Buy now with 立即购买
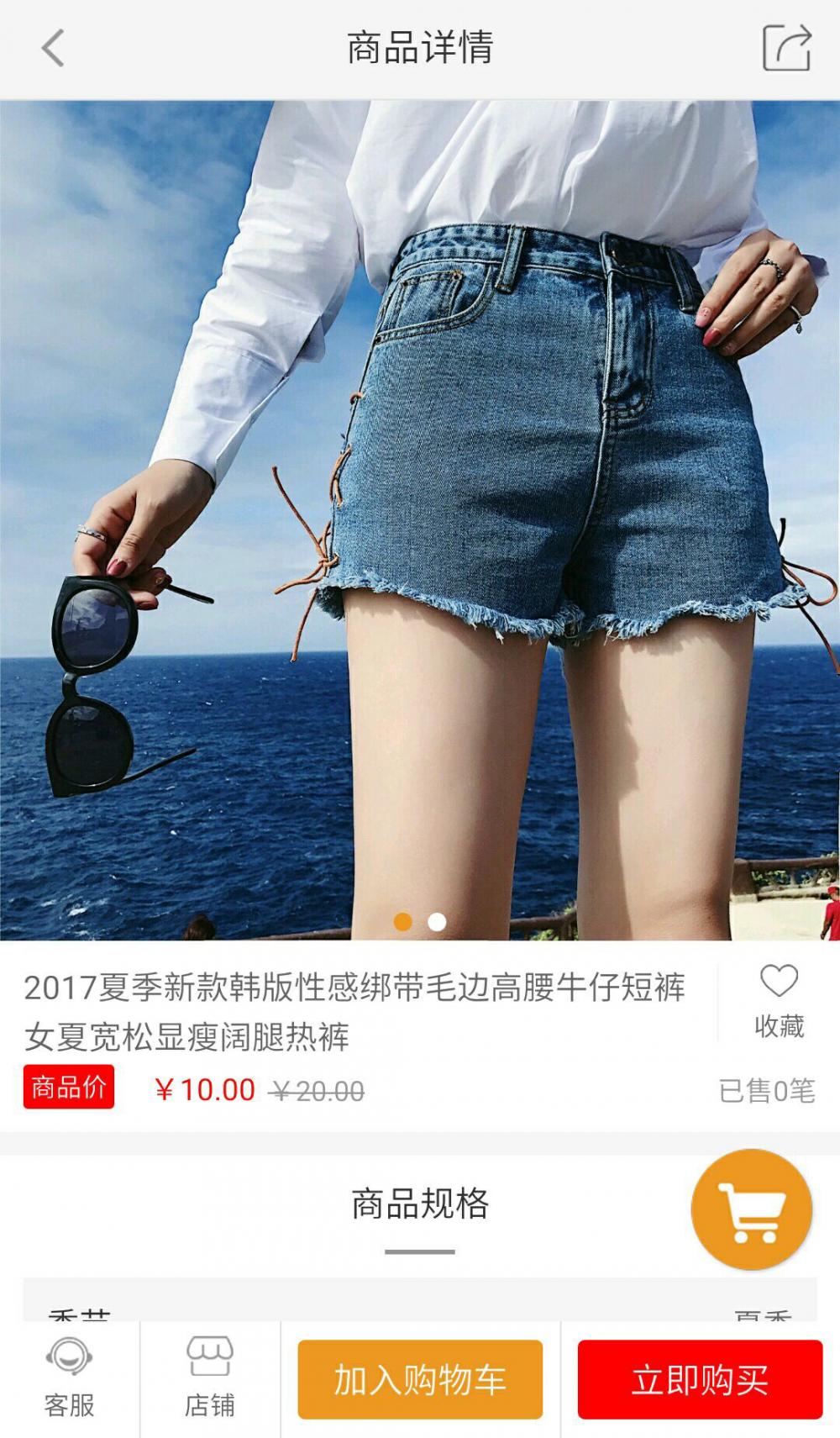 (700, 1379)
